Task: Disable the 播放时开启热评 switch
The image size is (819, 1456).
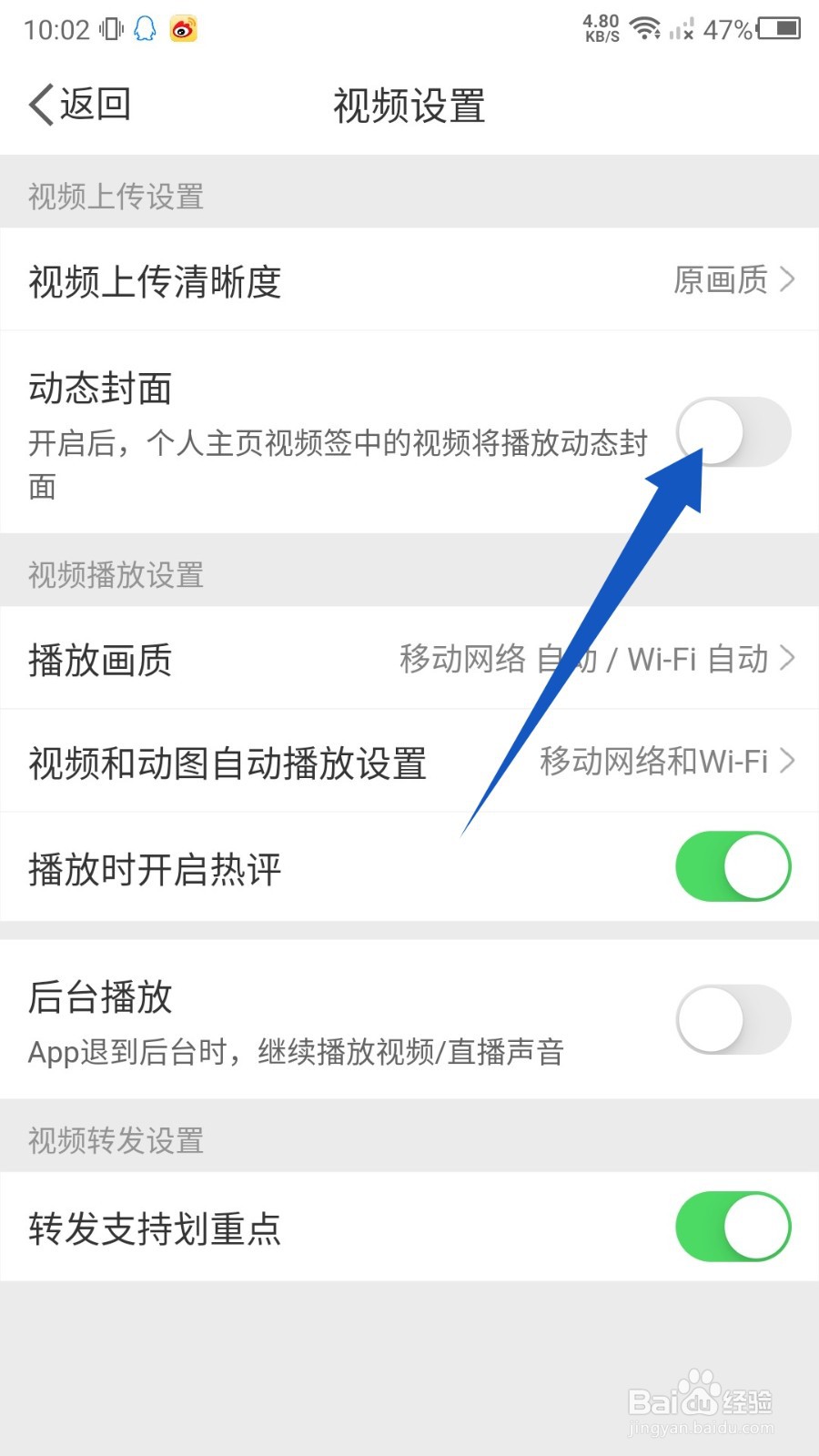Action: click(733, 866)
